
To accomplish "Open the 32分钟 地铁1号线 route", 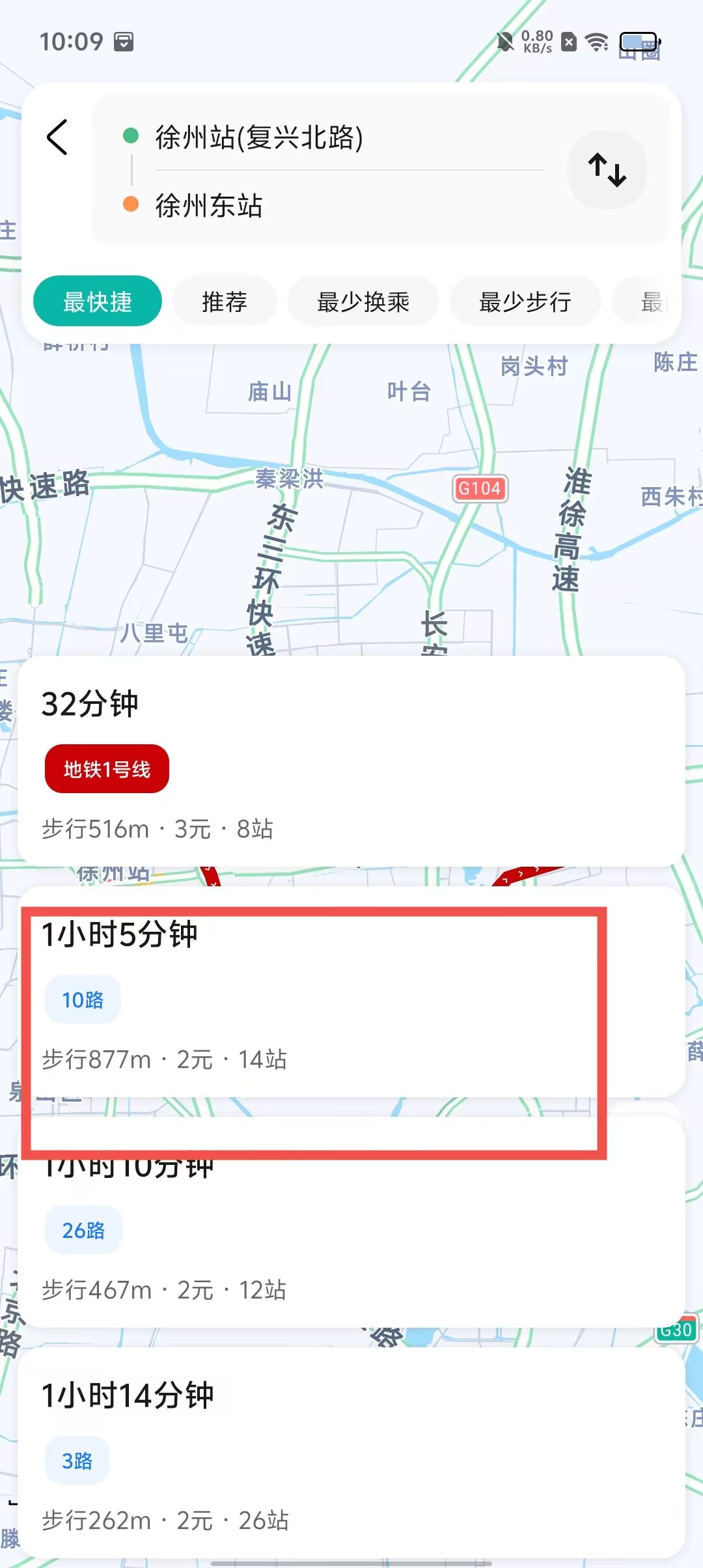I will coord(351,761).
